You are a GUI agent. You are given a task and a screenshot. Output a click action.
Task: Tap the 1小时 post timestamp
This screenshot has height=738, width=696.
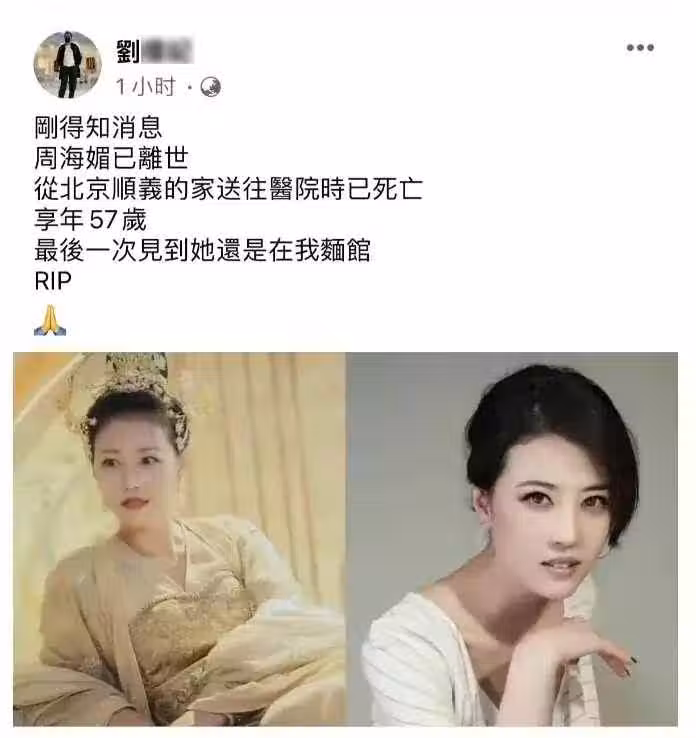pos(145,87)
